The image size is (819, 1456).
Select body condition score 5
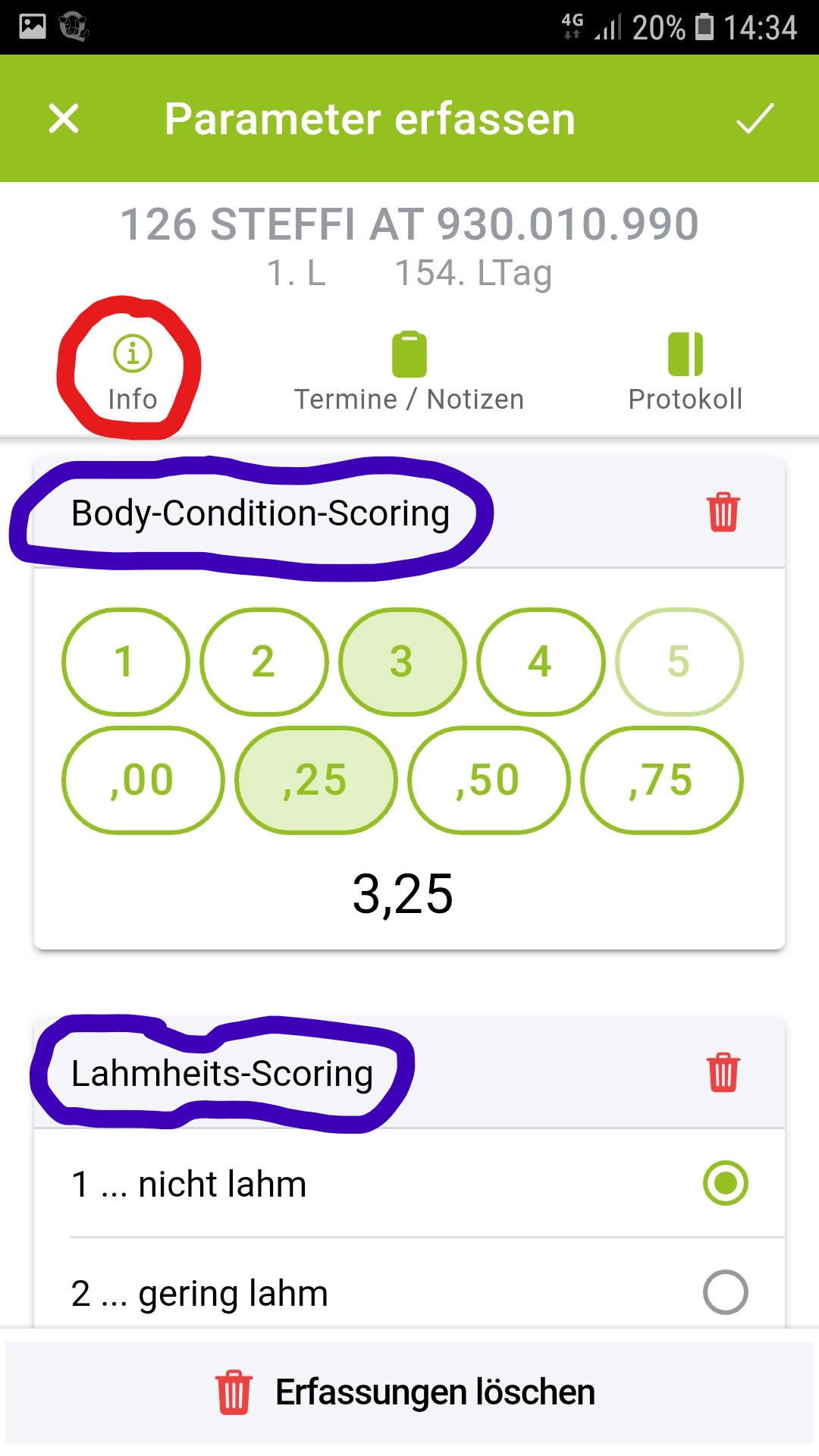[679, 661]
